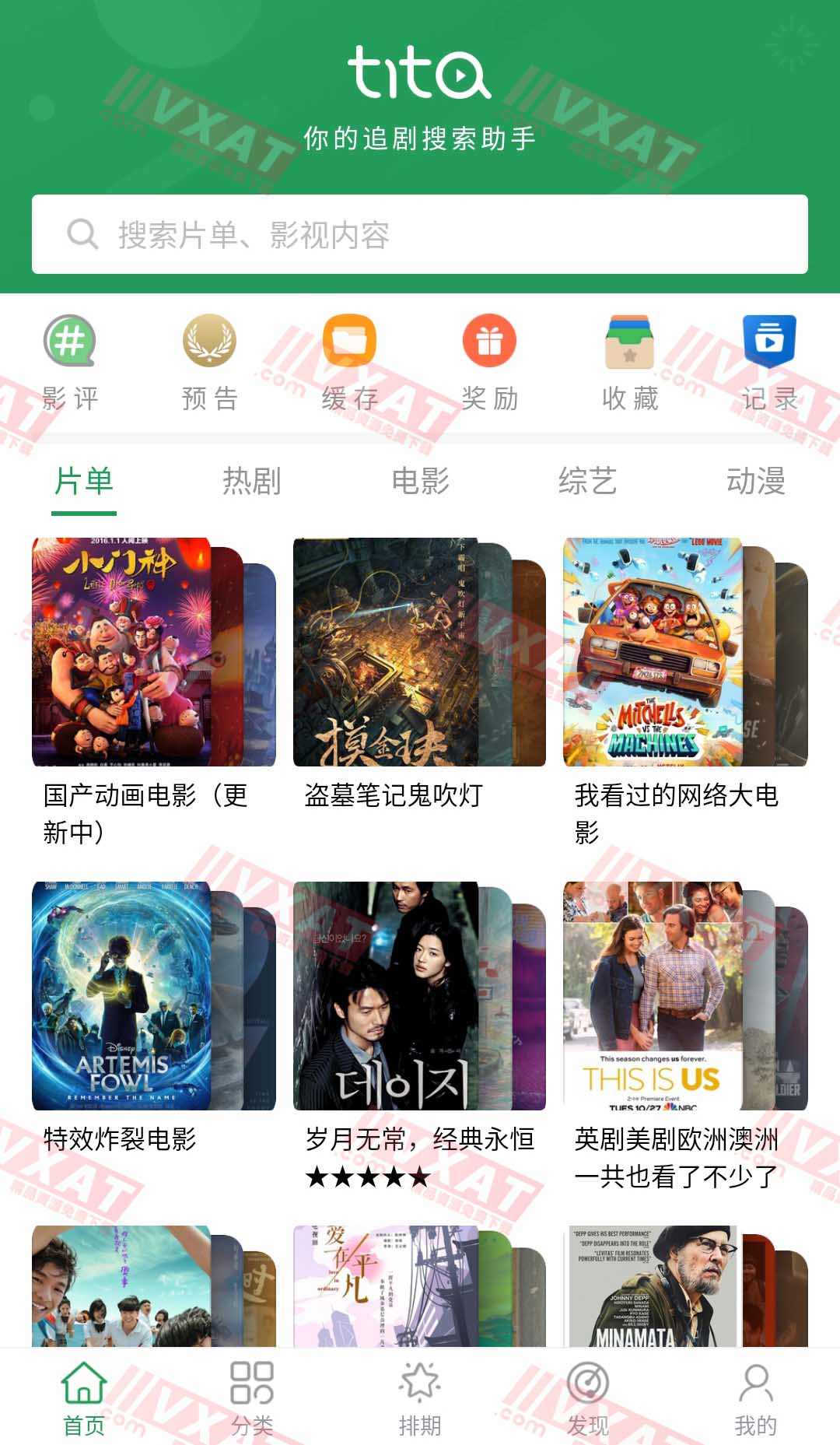840x1445 pixels.
Task: Open the 综艺 tab
Action: point(588,482)
